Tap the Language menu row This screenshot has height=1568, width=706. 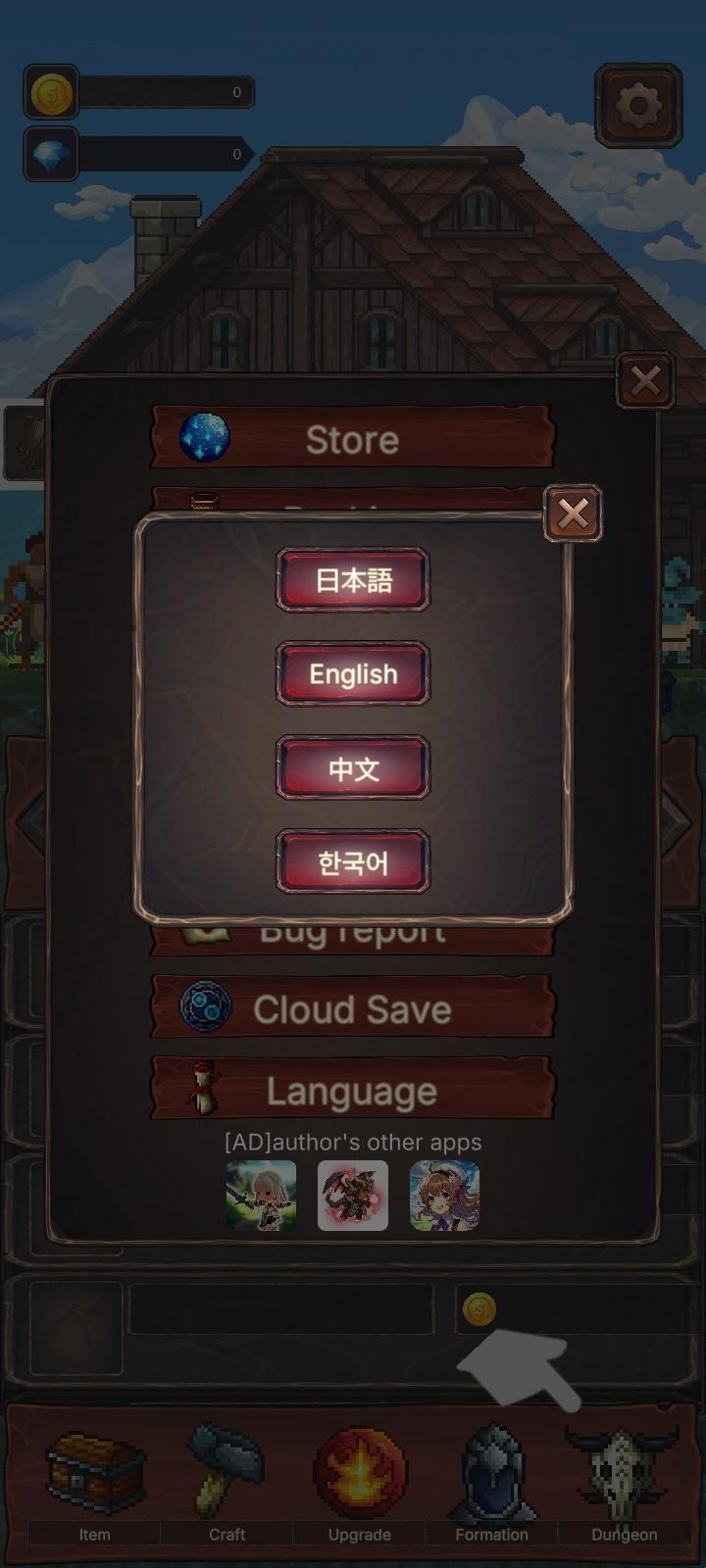pos(353,1091)
